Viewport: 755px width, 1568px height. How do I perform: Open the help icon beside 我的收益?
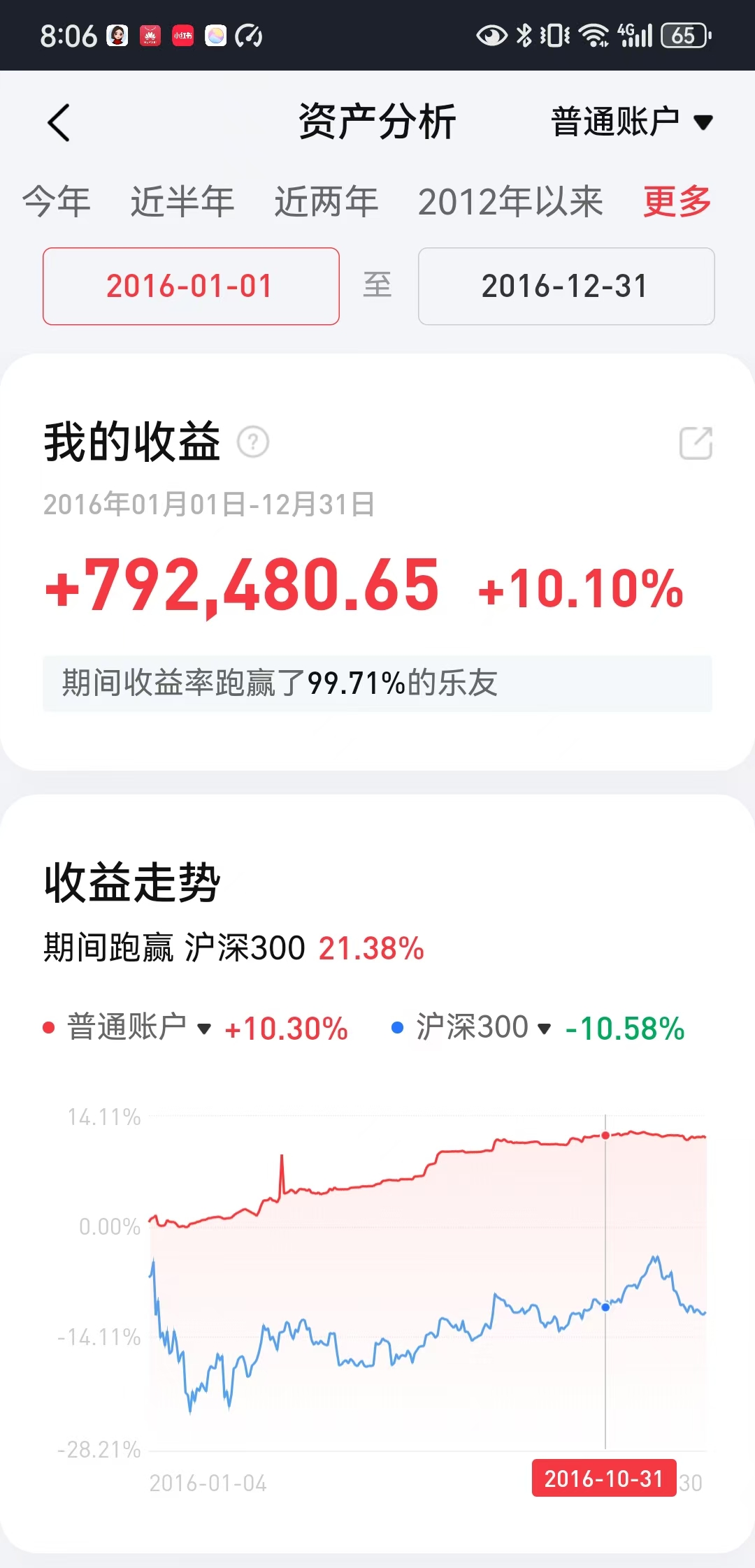[x=253, y=442]
